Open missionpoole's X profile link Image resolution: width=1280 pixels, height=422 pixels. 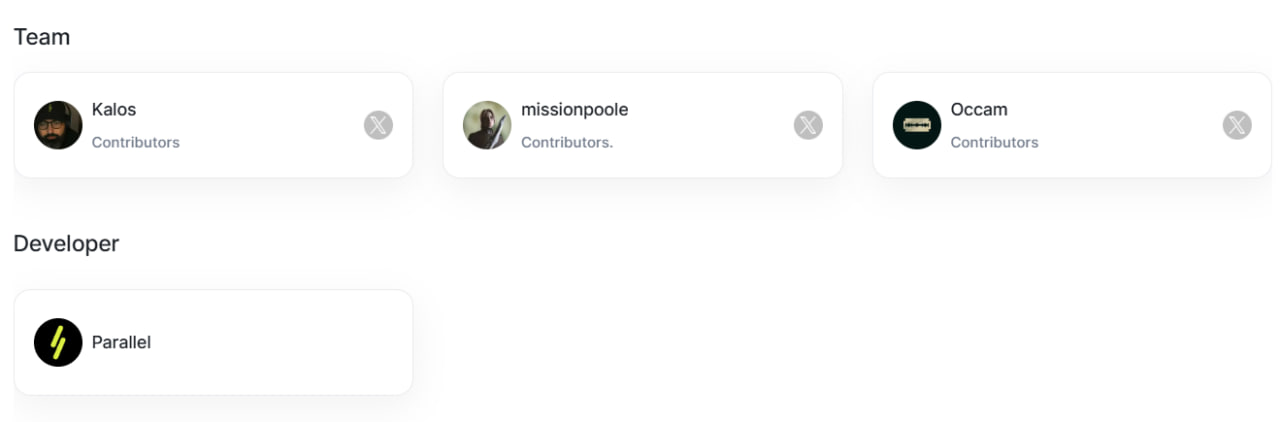[x=808, y=125]
